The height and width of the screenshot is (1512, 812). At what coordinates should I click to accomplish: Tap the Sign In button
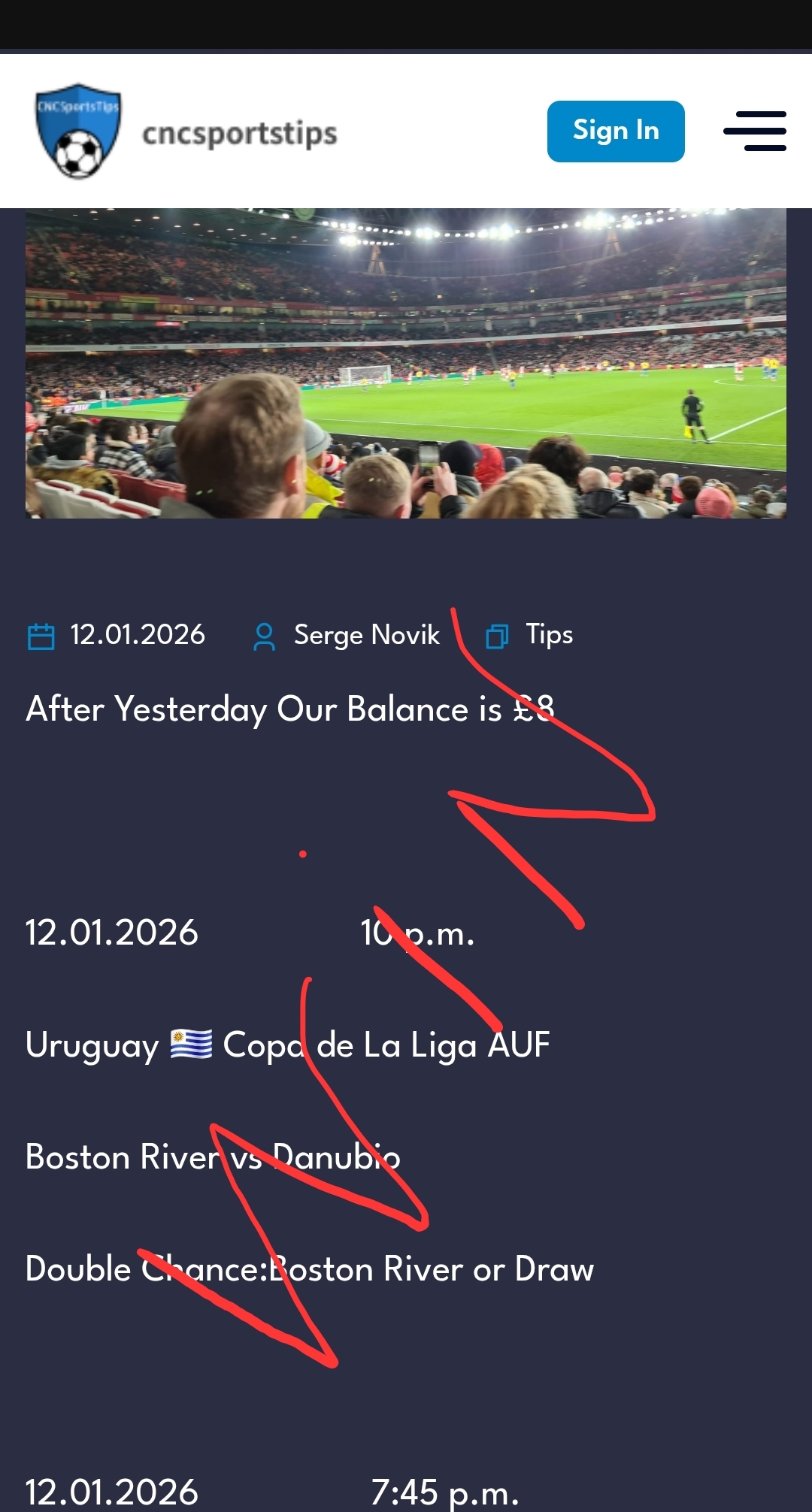(615, 132)
